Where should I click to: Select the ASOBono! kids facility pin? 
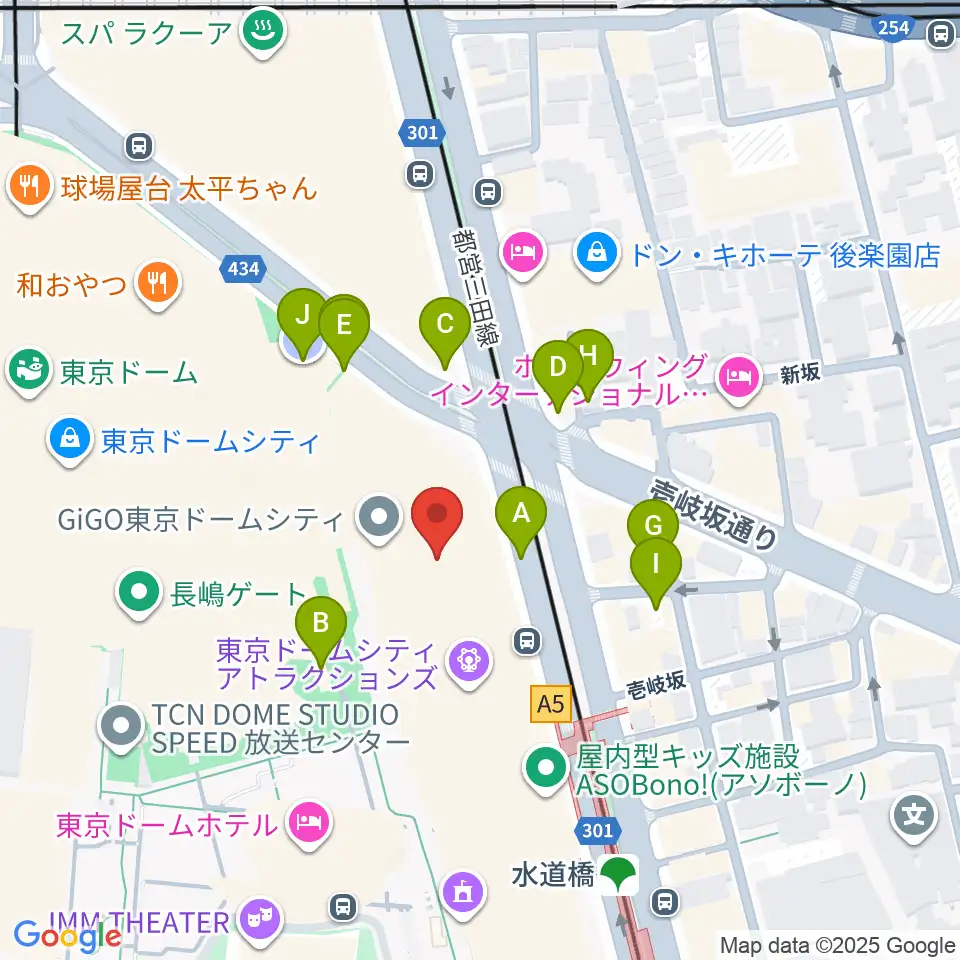pyautogui.click(x=547, y=769)
